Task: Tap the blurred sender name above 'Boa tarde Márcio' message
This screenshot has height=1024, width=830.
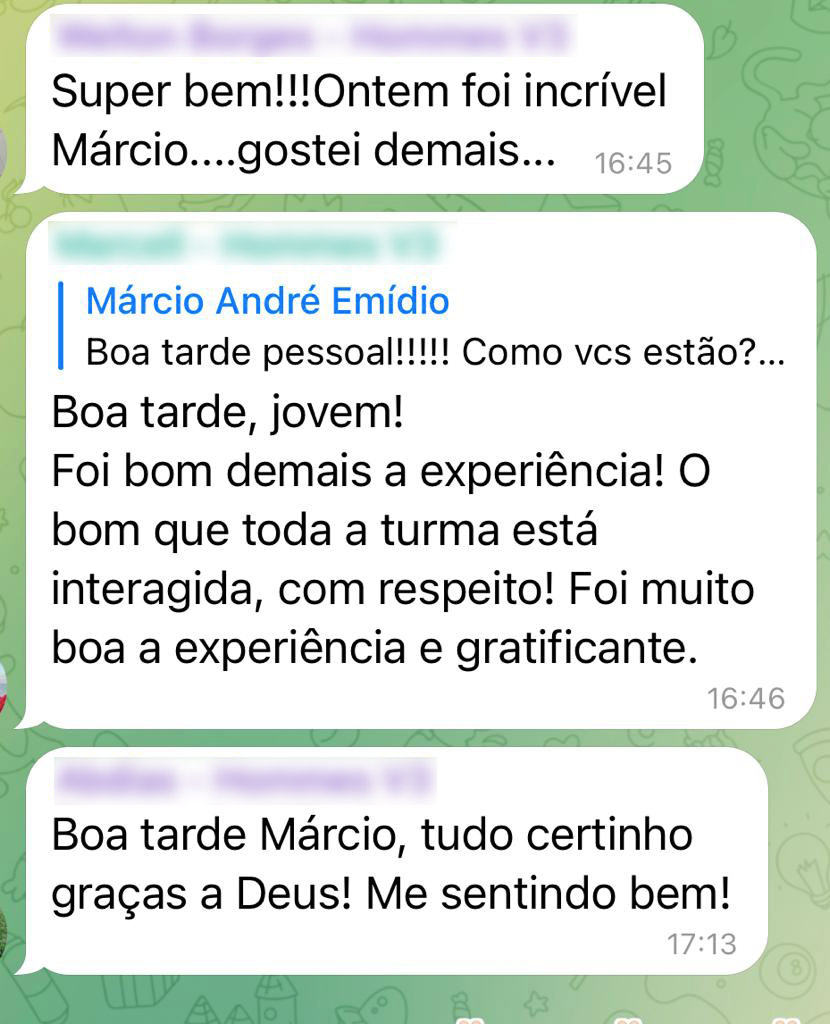Action: pyautogui.click(x=243, y=779)
